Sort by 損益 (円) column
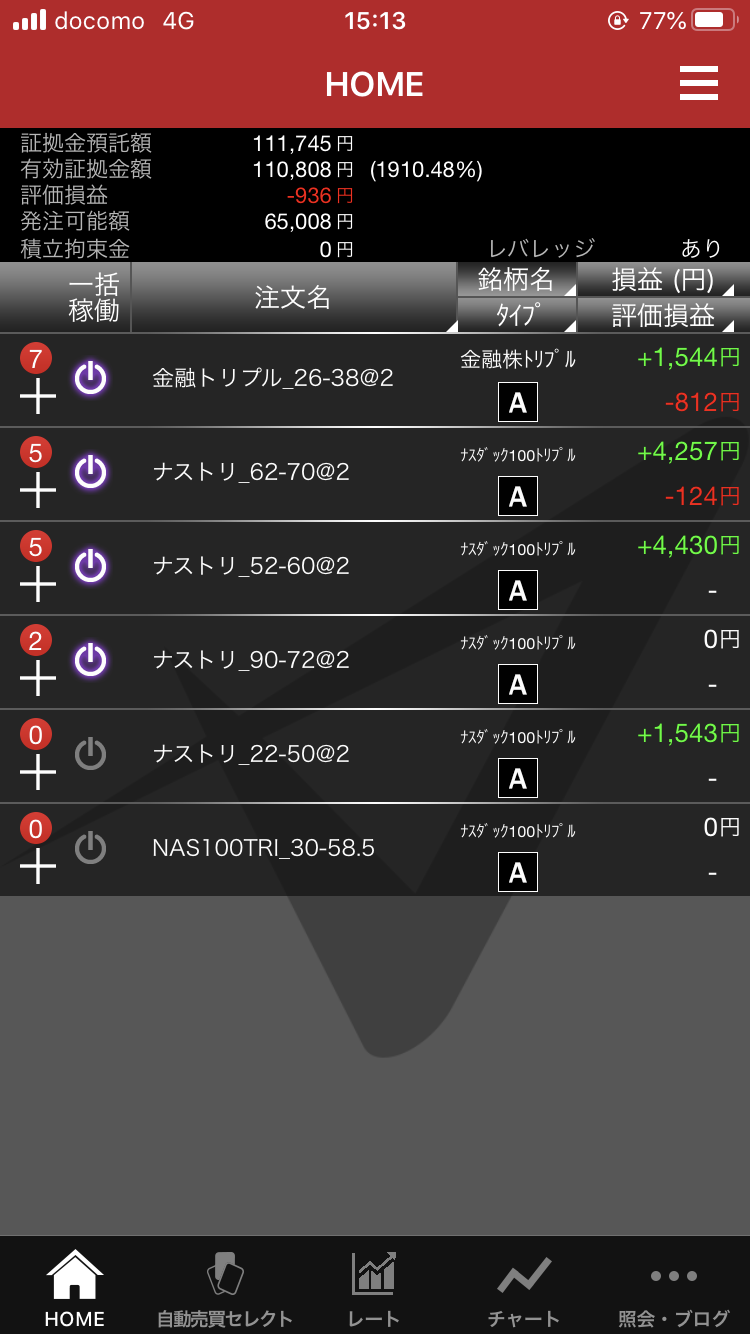 coord(663,279)
